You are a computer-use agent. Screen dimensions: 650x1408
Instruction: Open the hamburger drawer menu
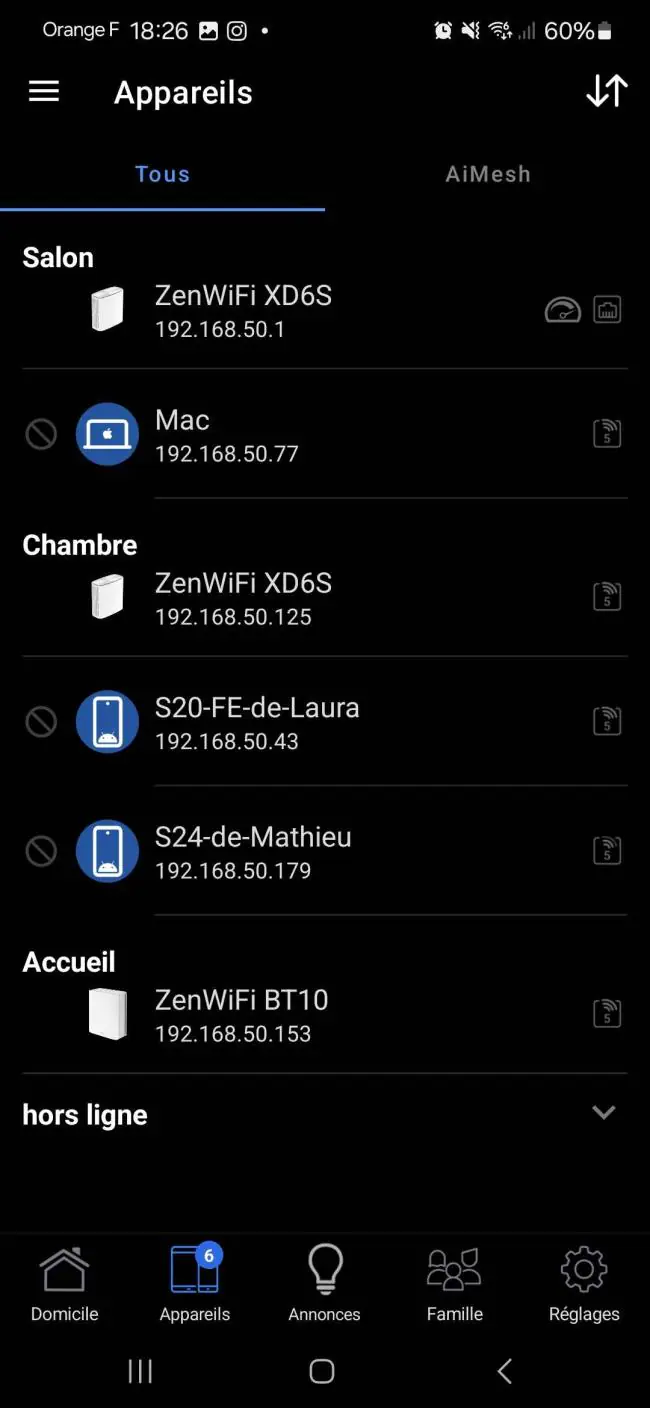click(x=44, y=92)
